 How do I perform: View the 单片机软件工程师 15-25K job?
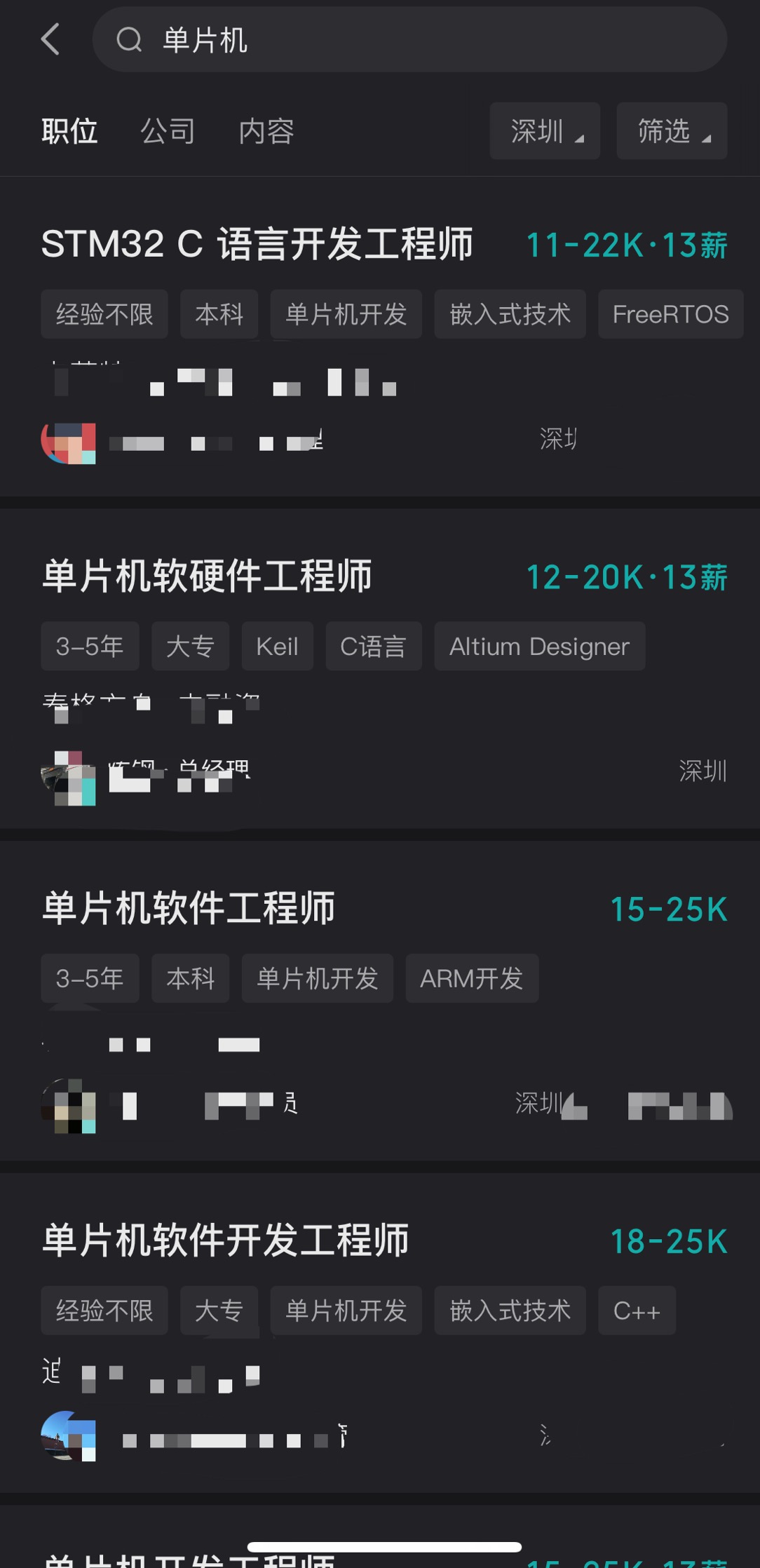(189, 909)
